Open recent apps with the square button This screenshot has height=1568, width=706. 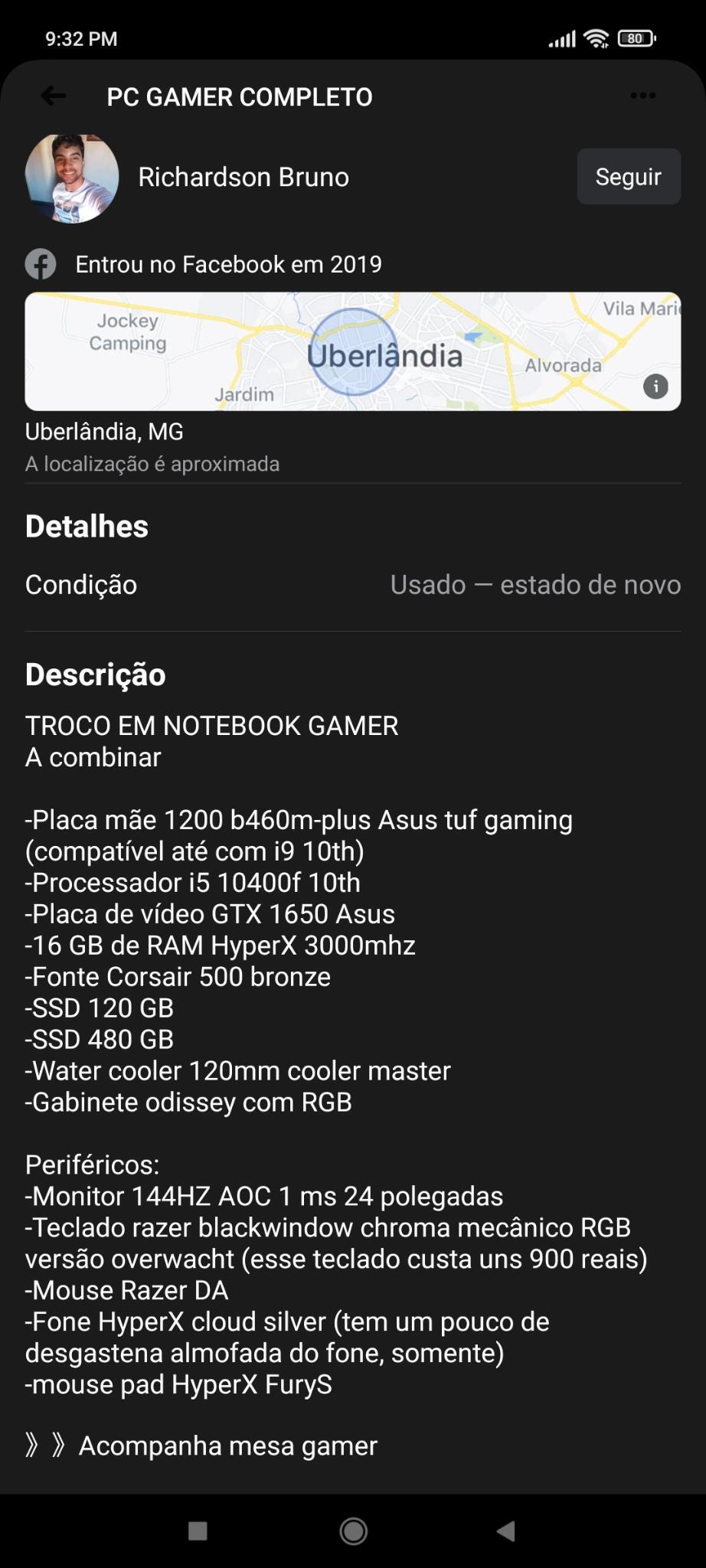[198, 1531]
